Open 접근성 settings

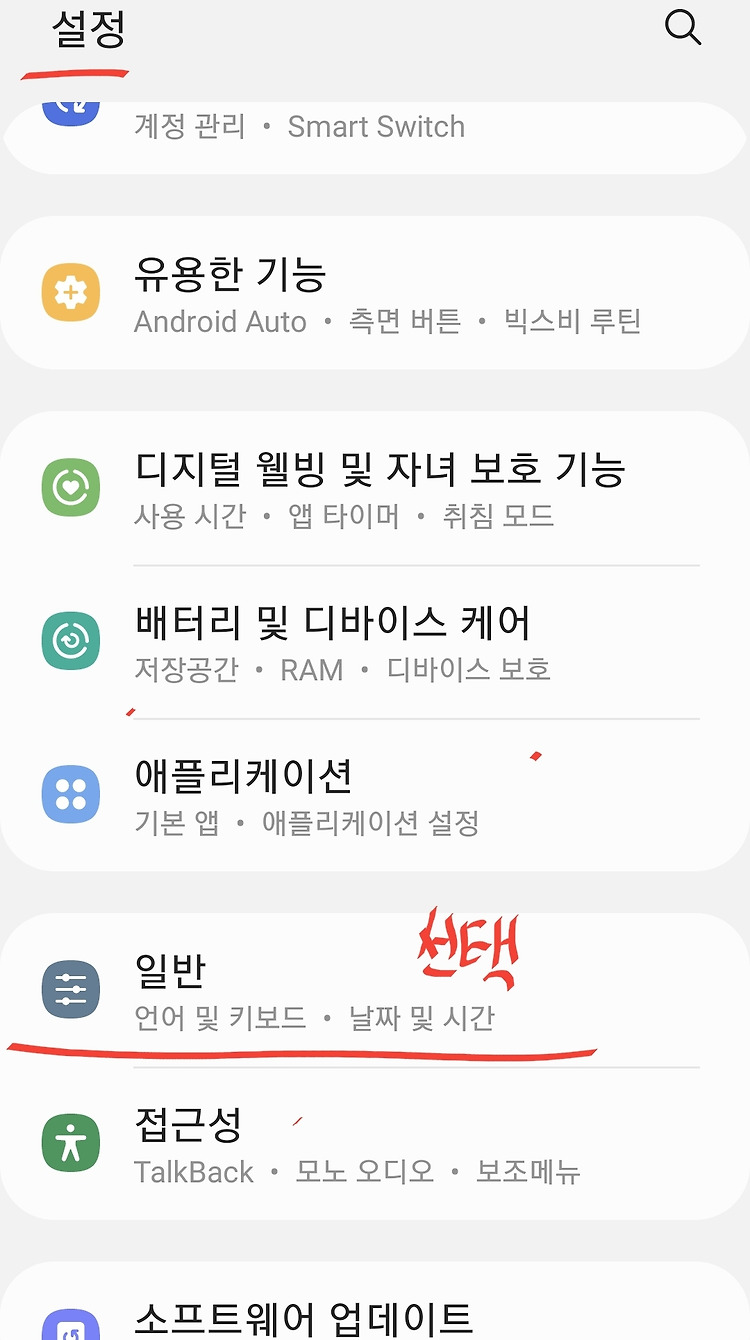coord(375,1144)
